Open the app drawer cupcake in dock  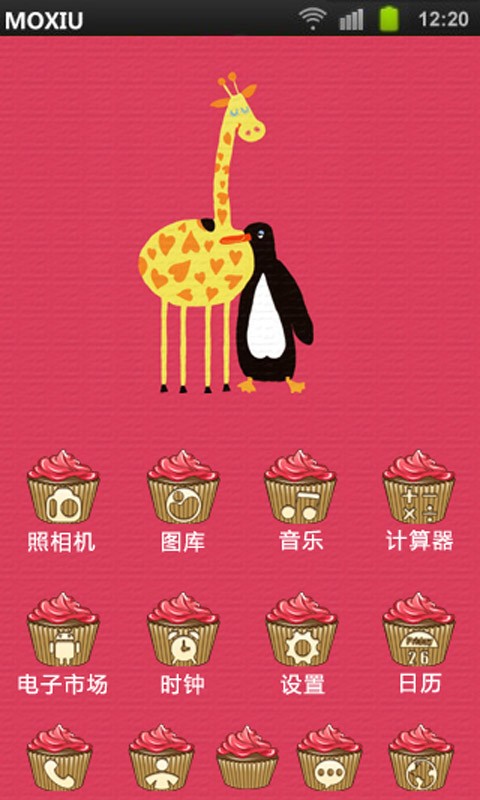click(x=247, y=758)
